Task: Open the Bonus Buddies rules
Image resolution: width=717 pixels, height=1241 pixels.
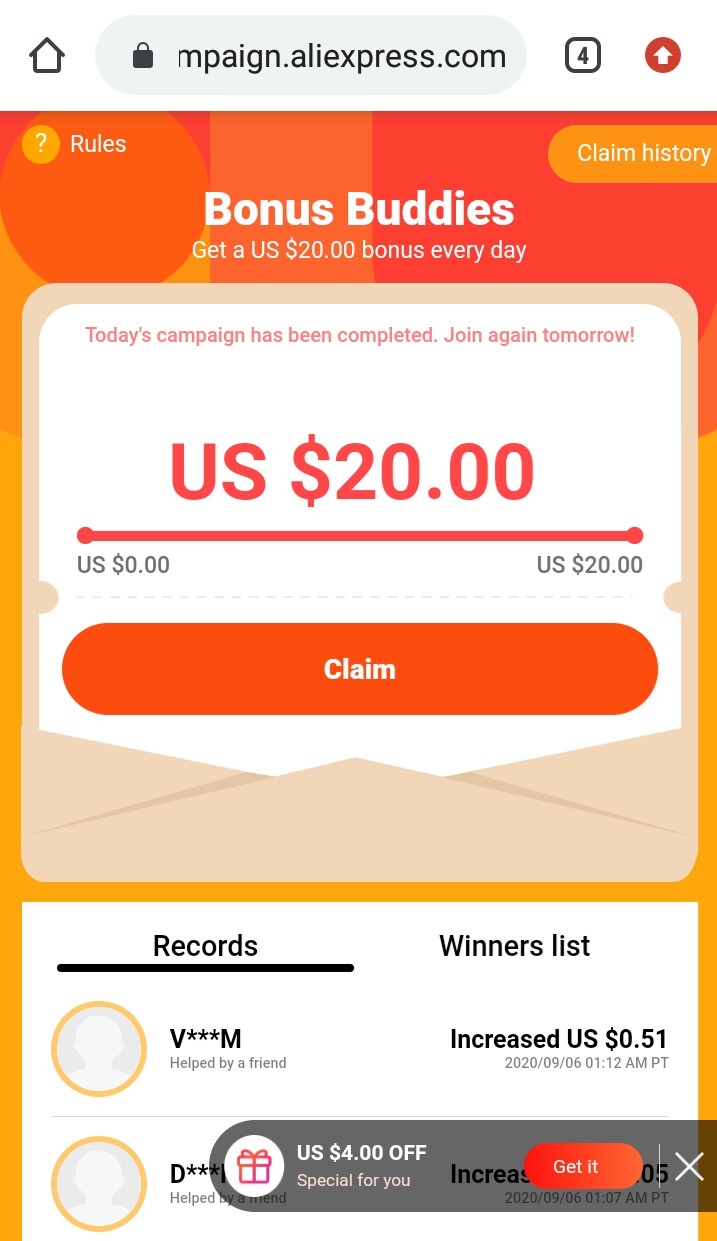Action: tap(75, 145)
